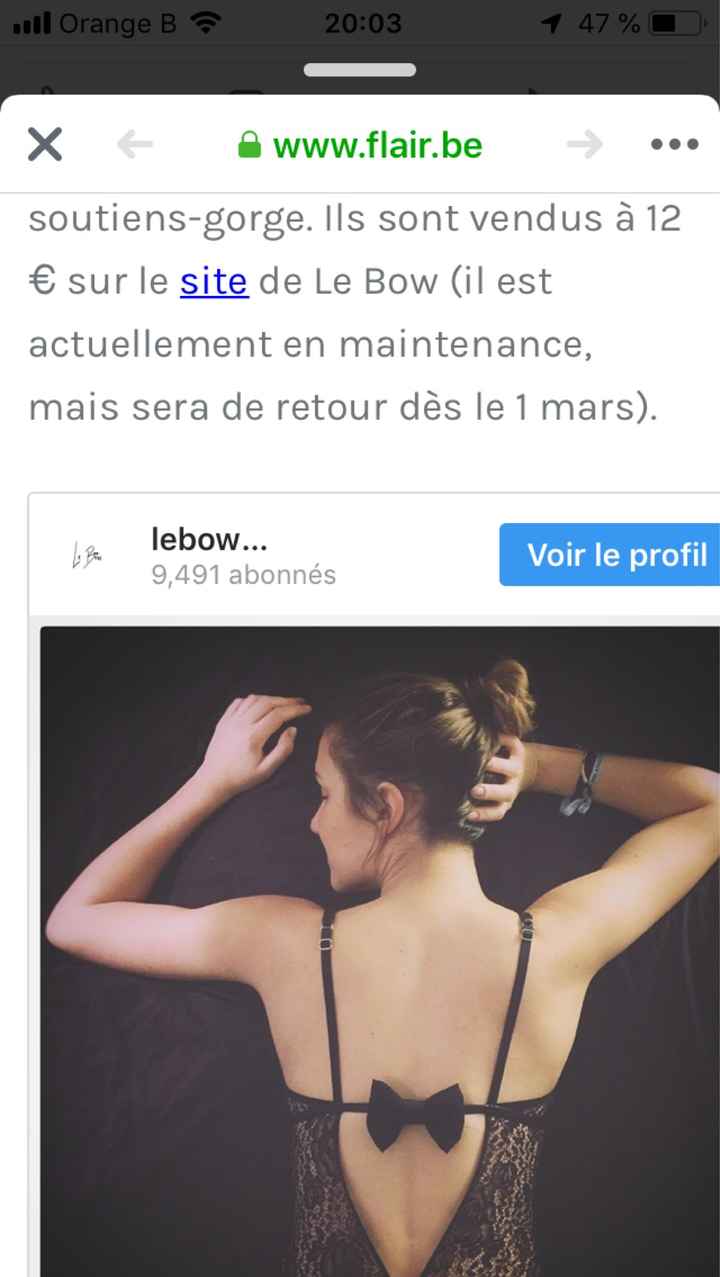The width and height of the screenshot is (720, 1277).
Task: Go forward to the next page
Action: click(584, 145)
